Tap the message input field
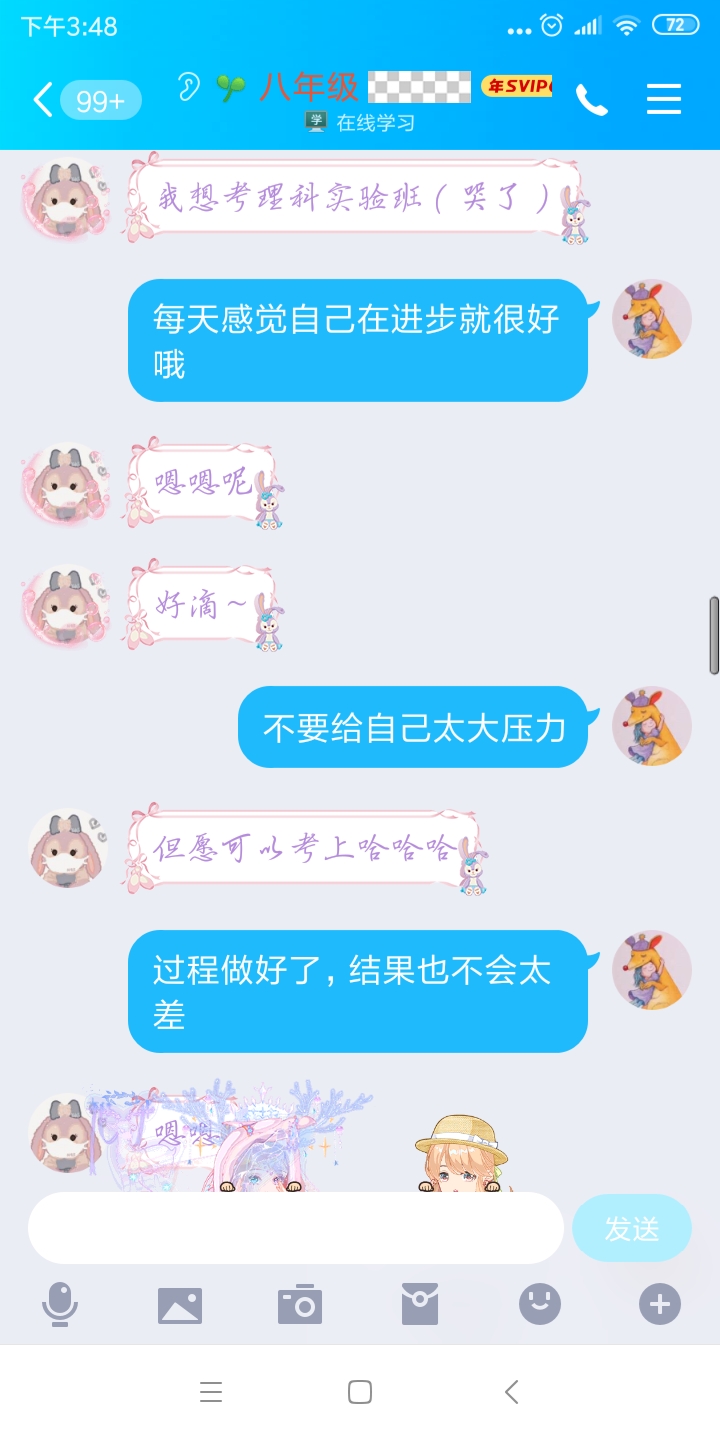720x1440 pixels. 295,1228
